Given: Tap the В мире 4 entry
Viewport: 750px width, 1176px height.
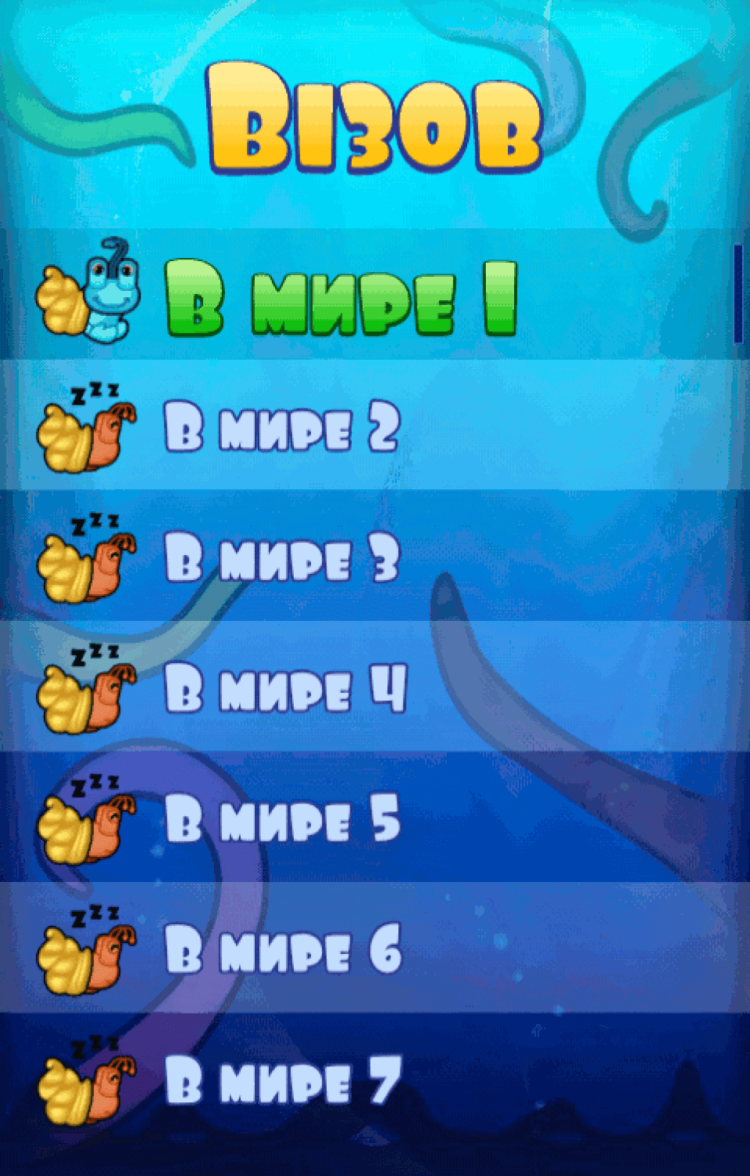Looking at the screenshot, I should coord(285,687).
